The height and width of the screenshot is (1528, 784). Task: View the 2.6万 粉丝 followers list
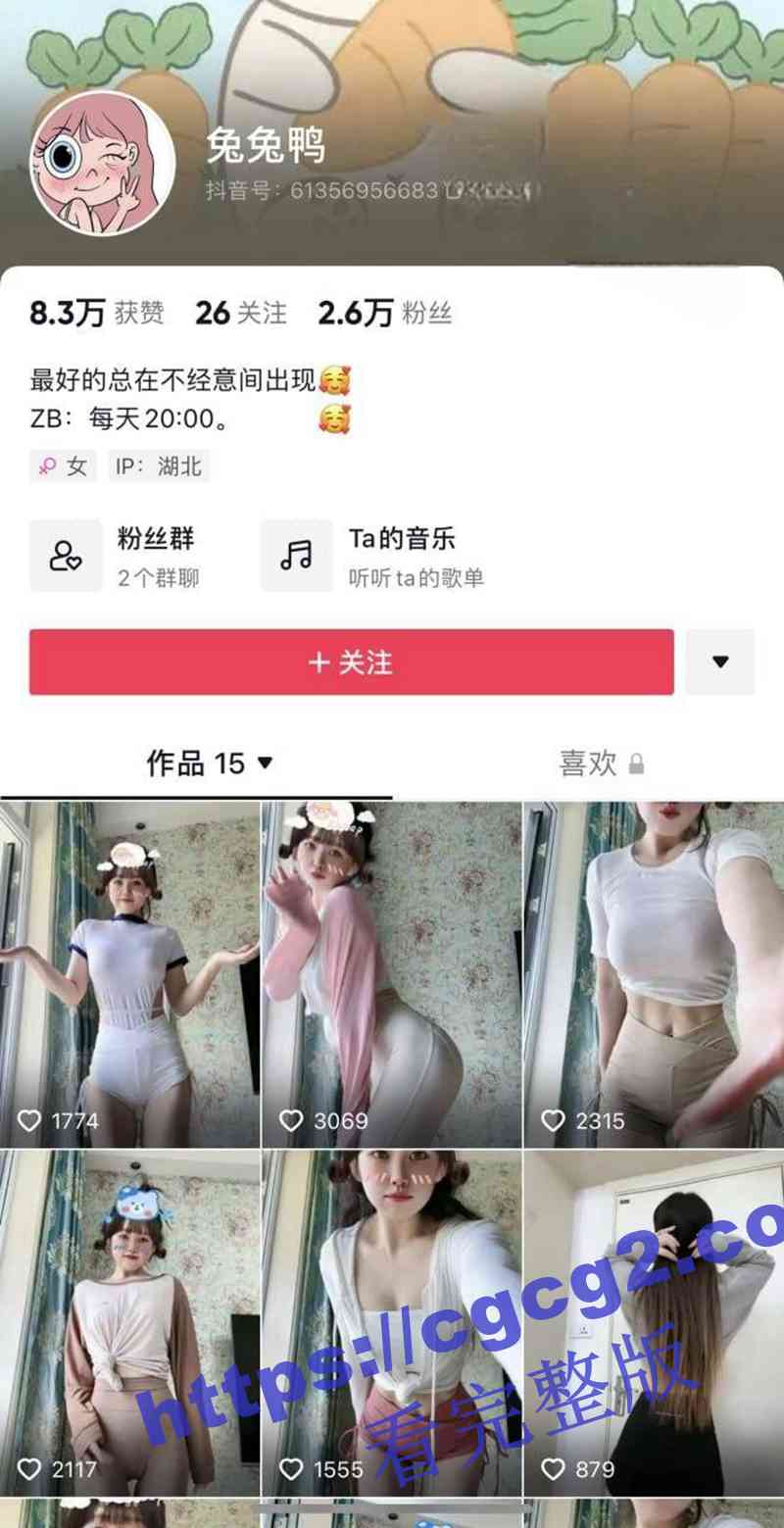point(384,314)
